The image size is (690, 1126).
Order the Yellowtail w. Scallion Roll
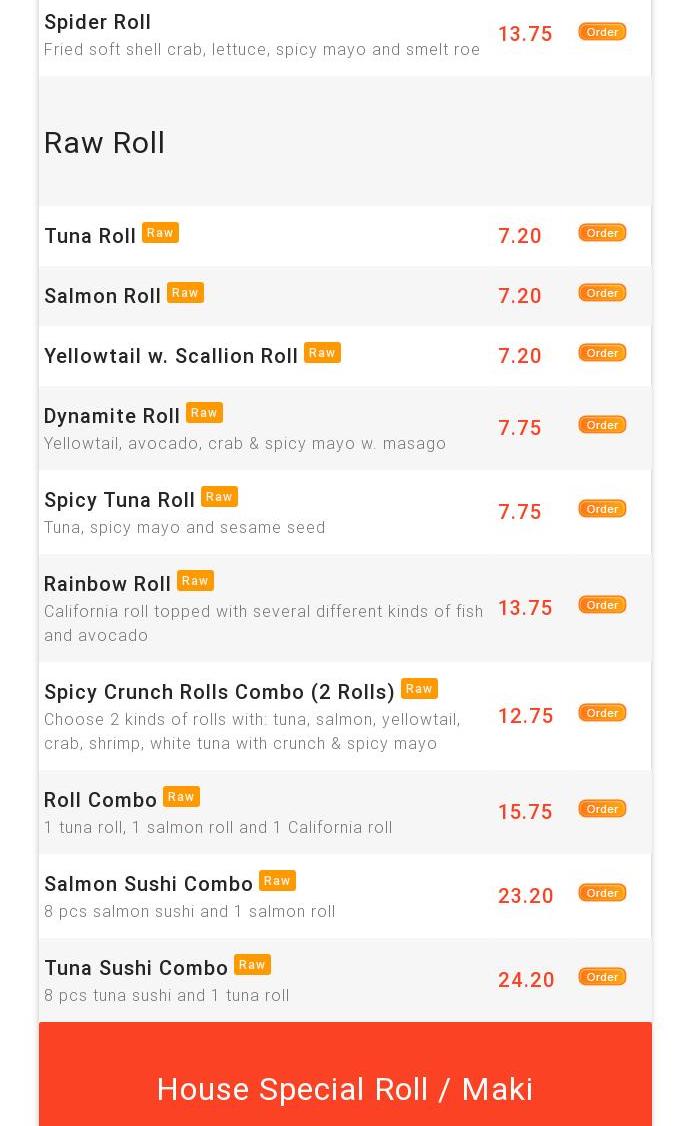(x=602, y=353)
